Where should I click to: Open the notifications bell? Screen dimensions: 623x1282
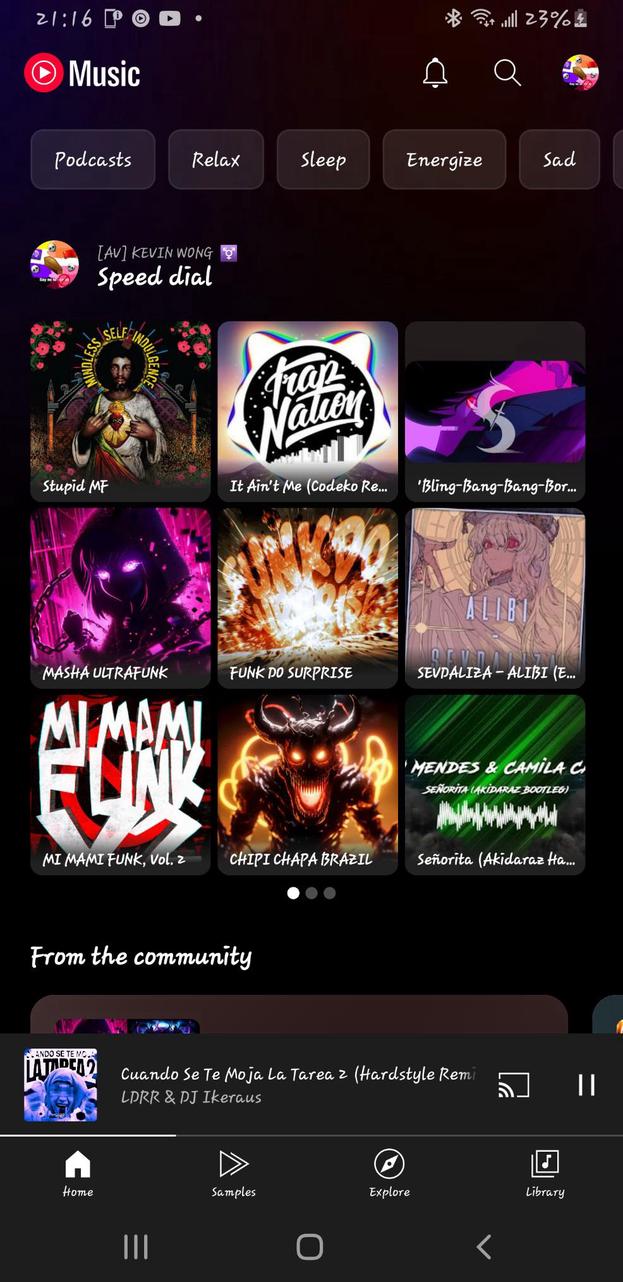435,73
